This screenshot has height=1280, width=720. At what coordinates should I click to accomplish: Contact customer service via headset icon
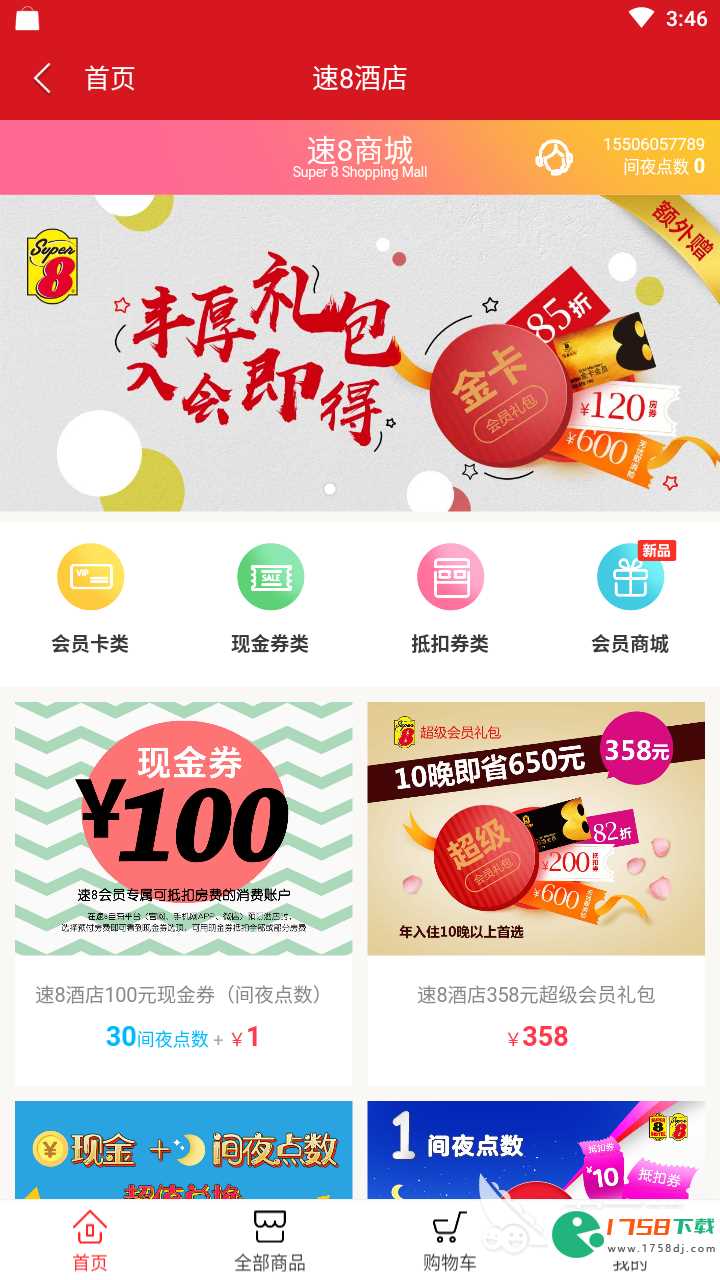point(553,158)
